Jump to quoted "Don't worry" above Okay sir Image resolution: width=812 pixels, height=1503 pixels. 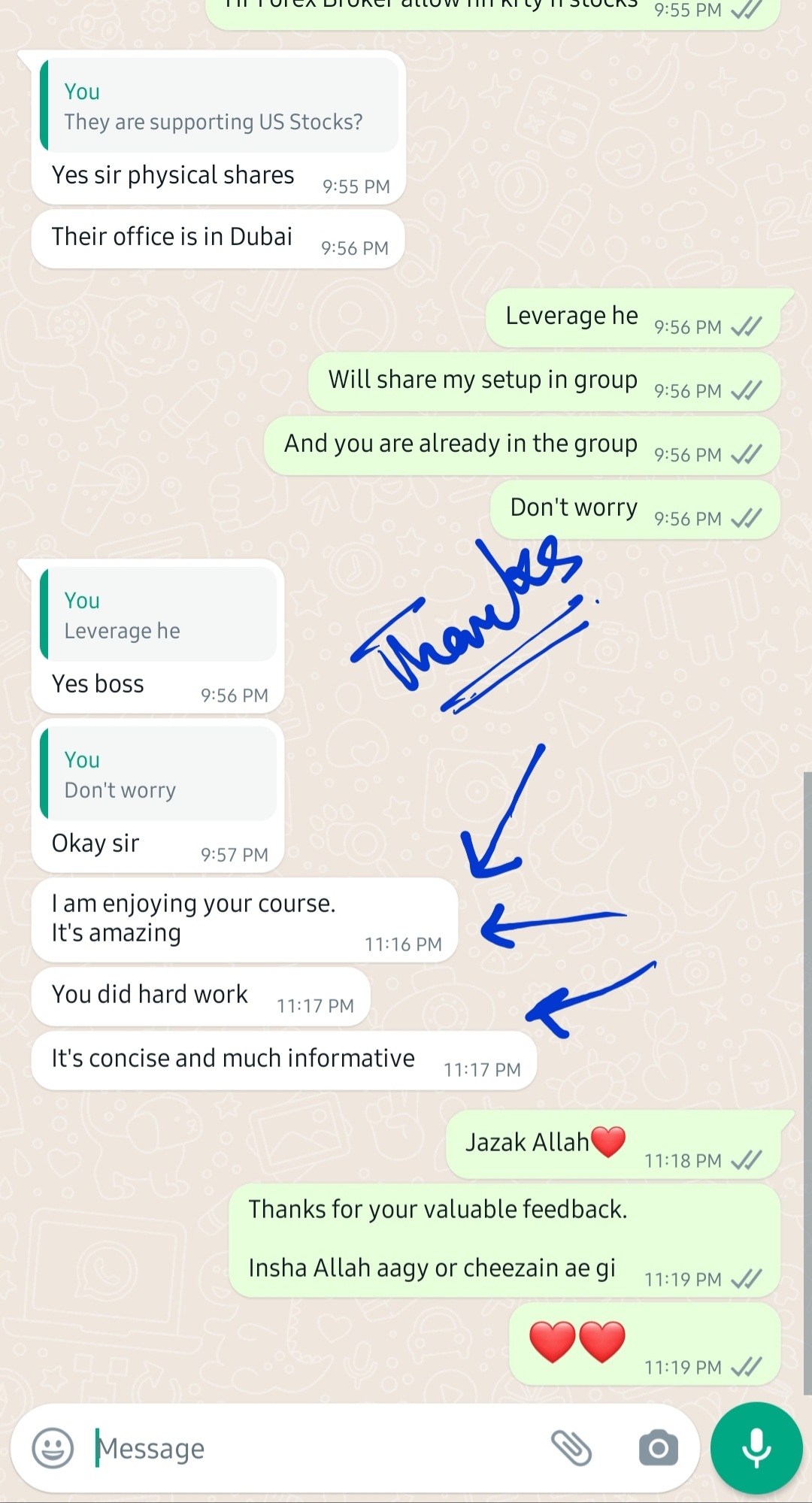pos(158,775)
